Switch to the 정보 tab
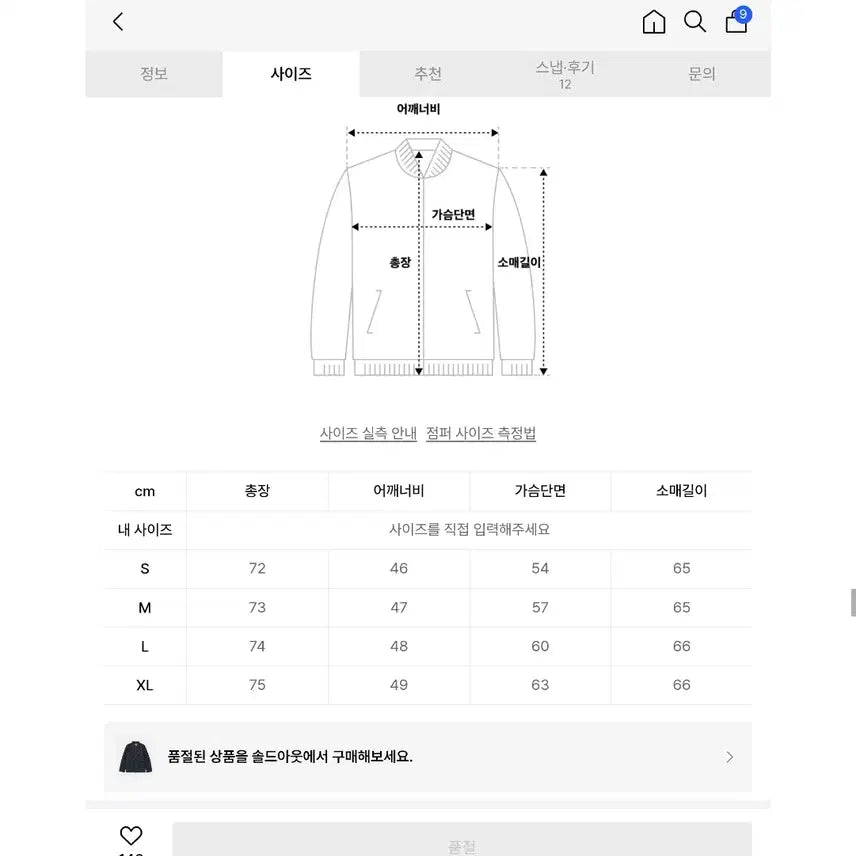Viewport: 856px width, 856px height. click(x=154, y=74)
